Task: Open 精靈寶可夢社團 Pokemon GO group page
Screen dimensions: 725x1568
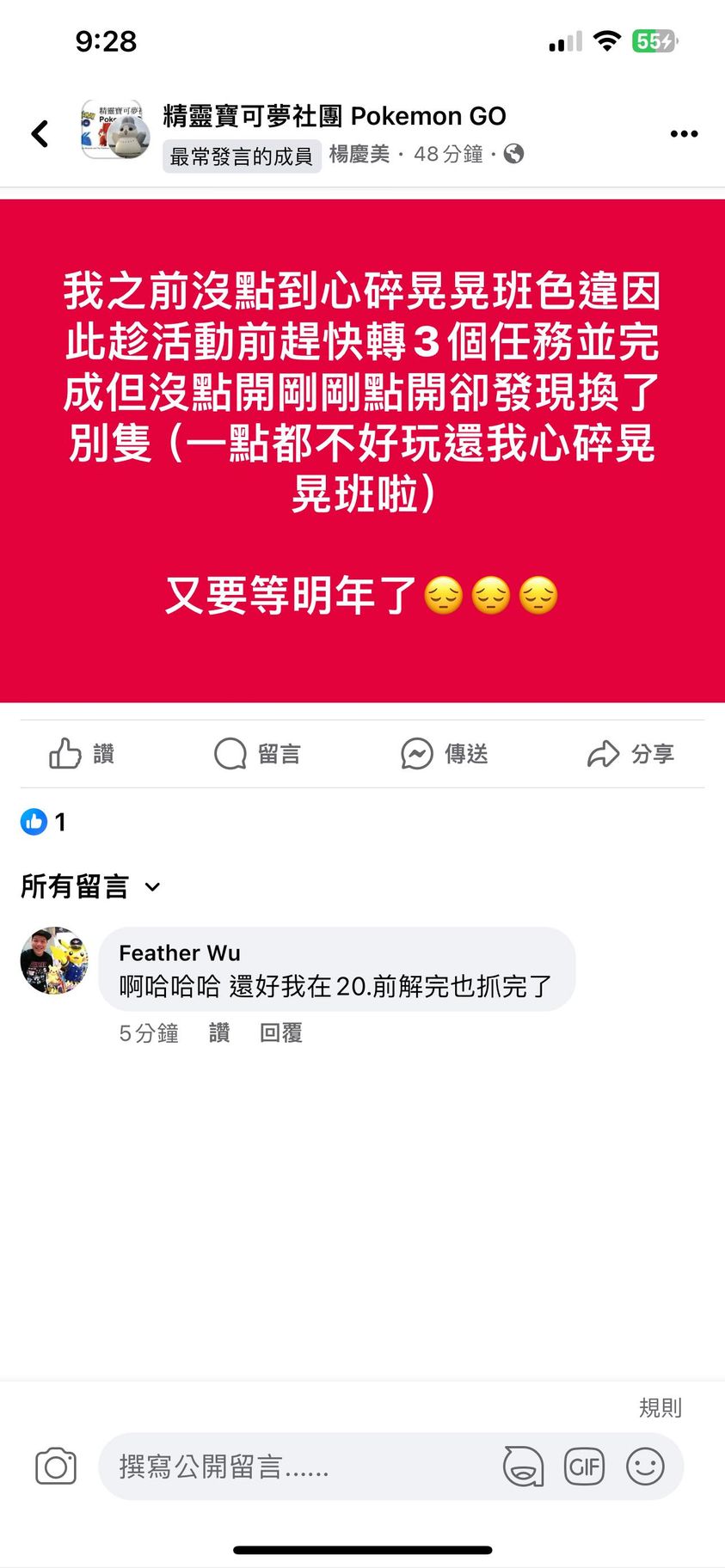Action: [334, 115]
